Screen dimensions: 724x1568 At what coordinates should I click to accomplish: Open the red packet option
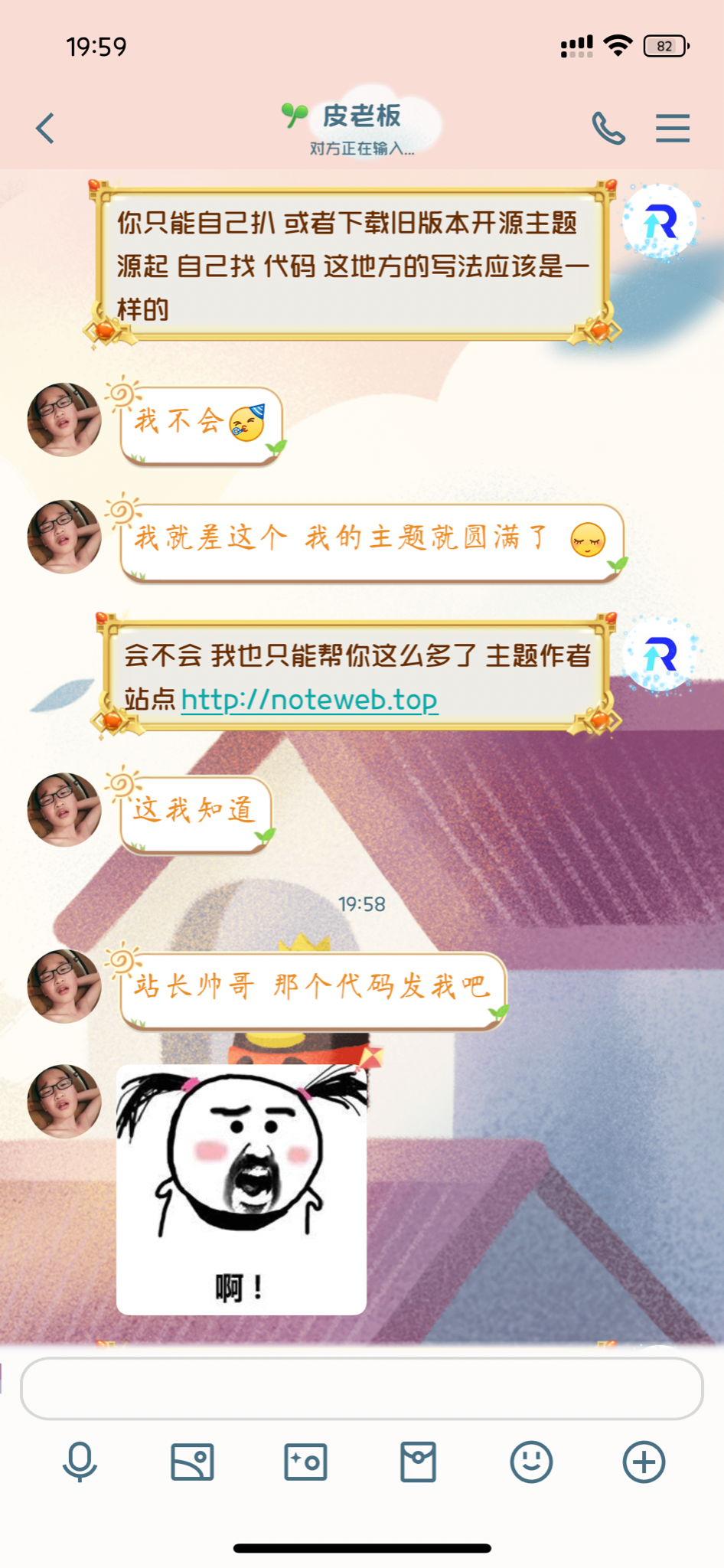point(418,1462)
